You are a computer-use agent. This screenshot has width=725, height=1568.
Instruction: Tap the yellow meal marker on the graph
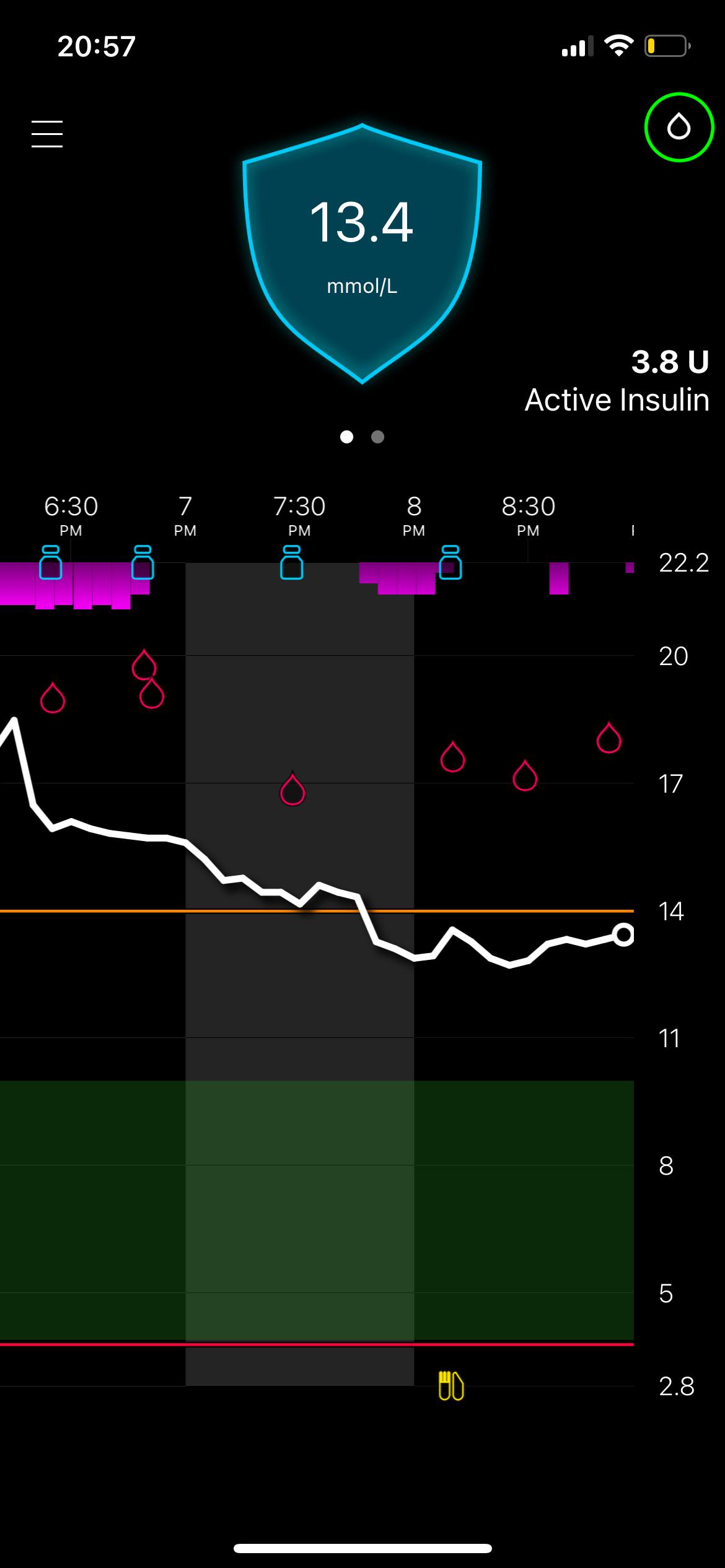click(x=451, y=1386)
